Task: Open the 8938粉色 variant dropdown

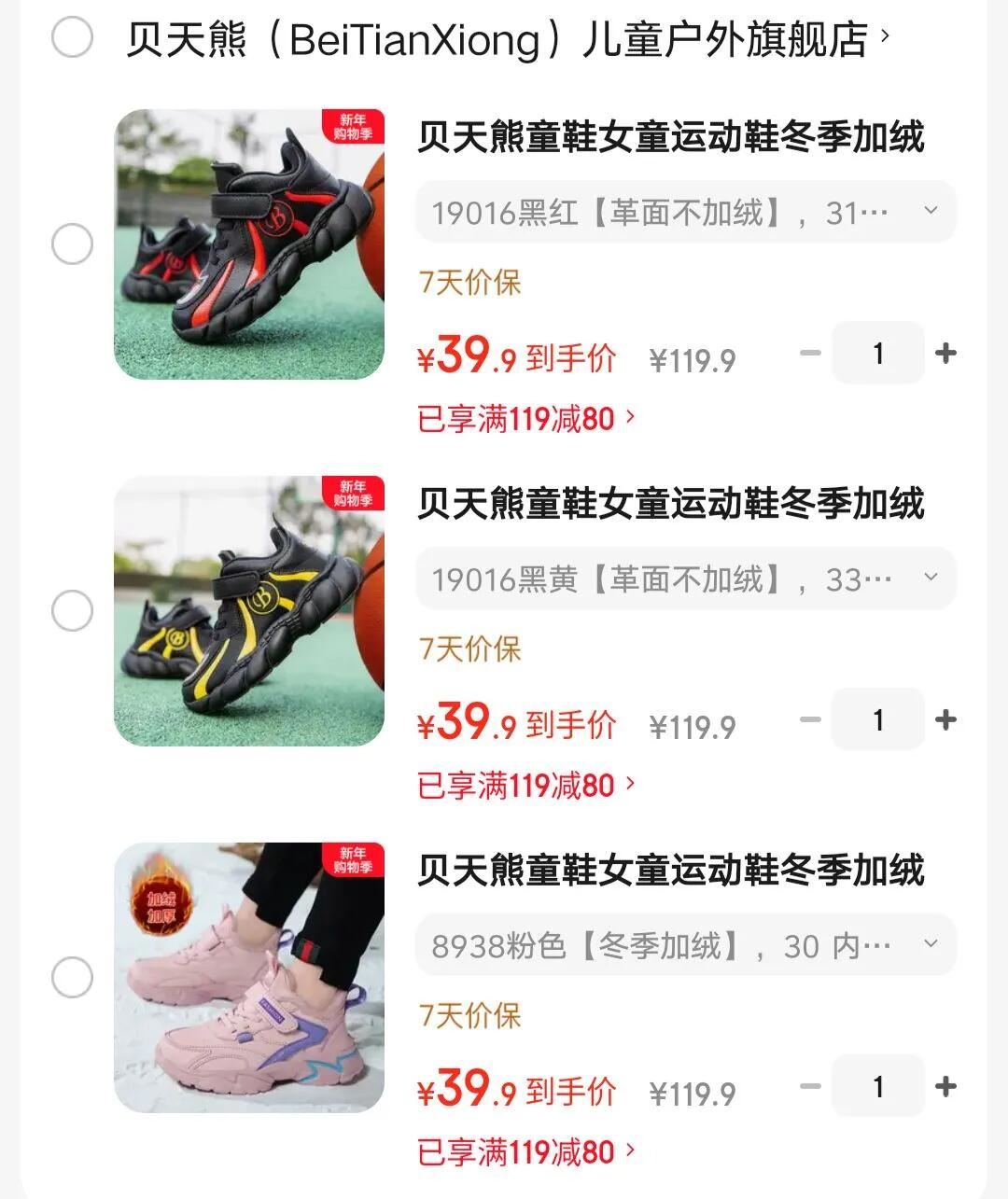Action: tap(685, 946)
